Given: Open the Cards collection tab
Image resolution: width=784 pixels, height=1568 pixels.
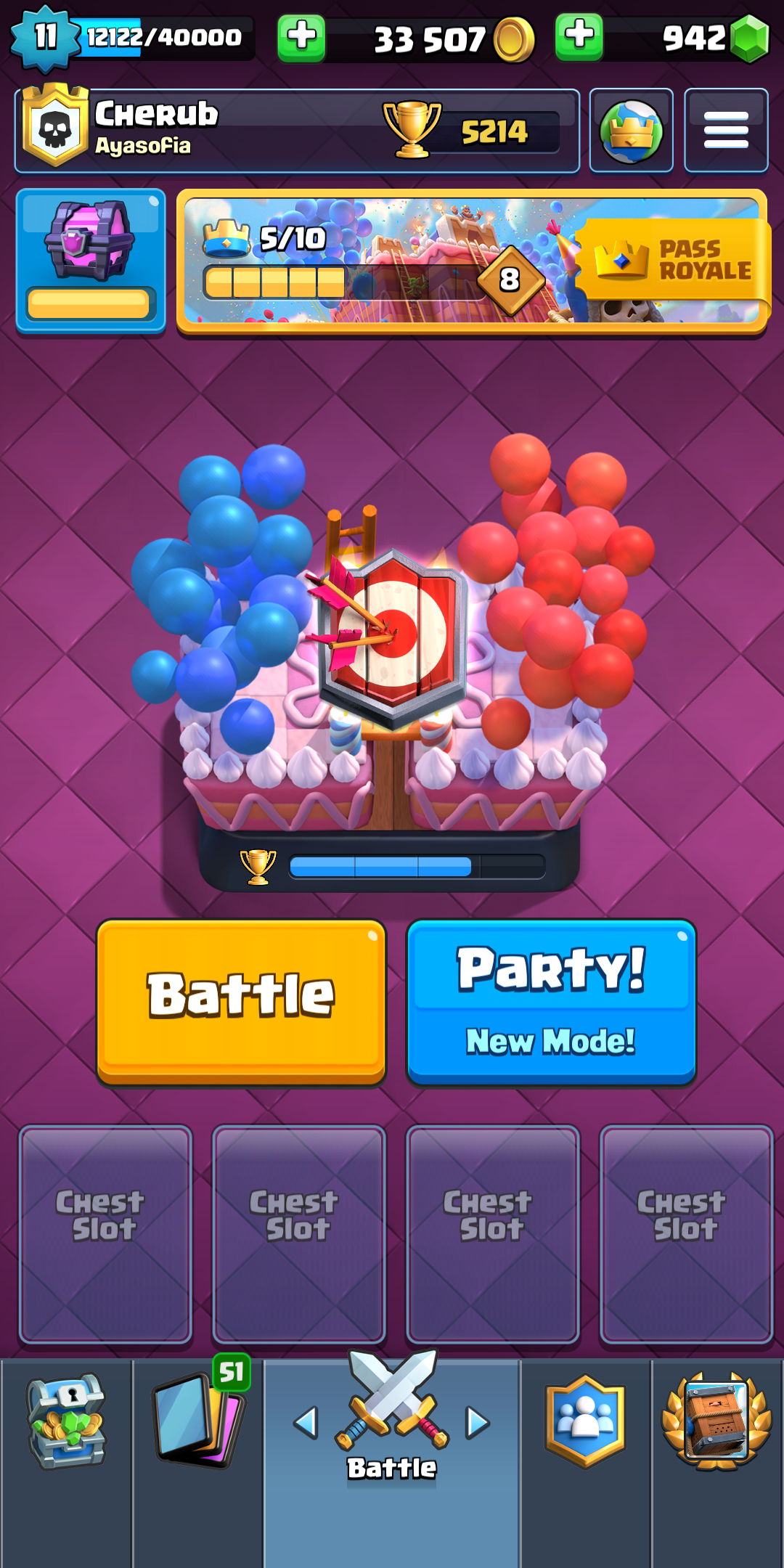Looking at the screenshot, I should [197, 1423].
